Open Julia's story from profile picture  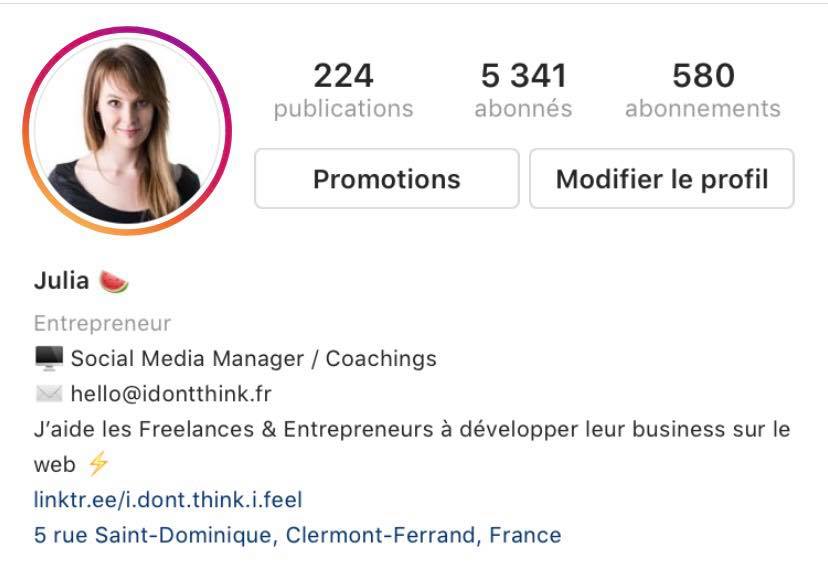click(126, 130)
